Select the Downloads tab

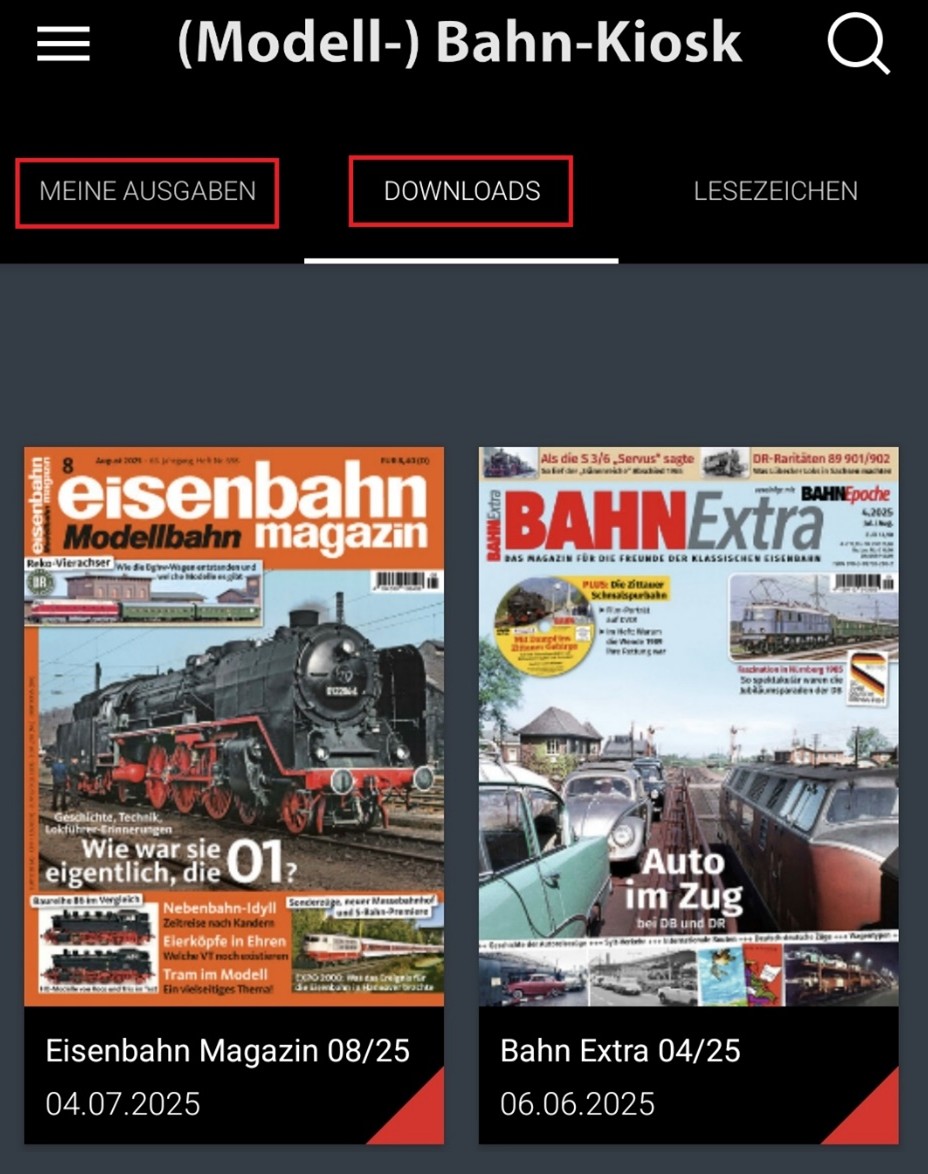(461, 191)
